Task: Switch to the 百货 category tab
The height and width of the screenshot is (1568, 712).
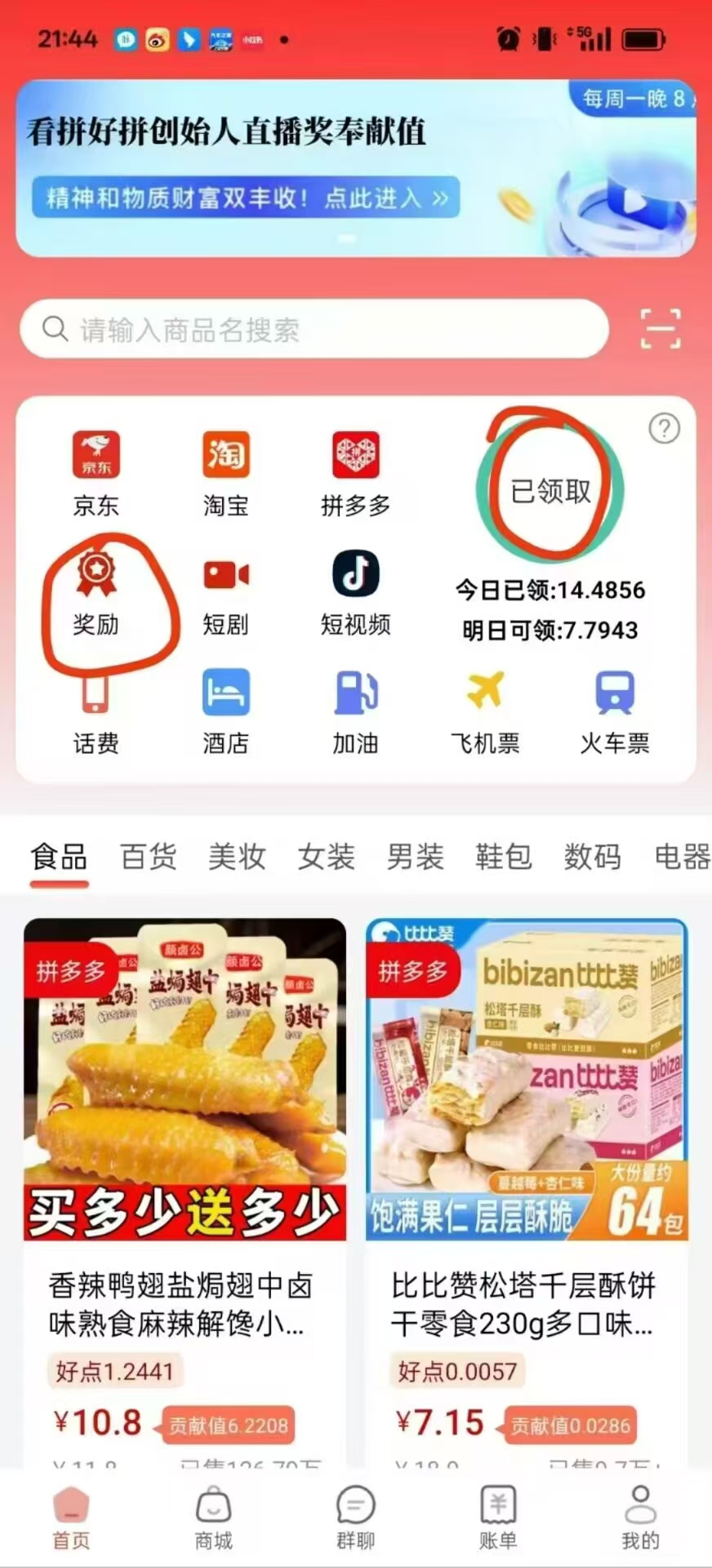Action: (x=148, y=857)
